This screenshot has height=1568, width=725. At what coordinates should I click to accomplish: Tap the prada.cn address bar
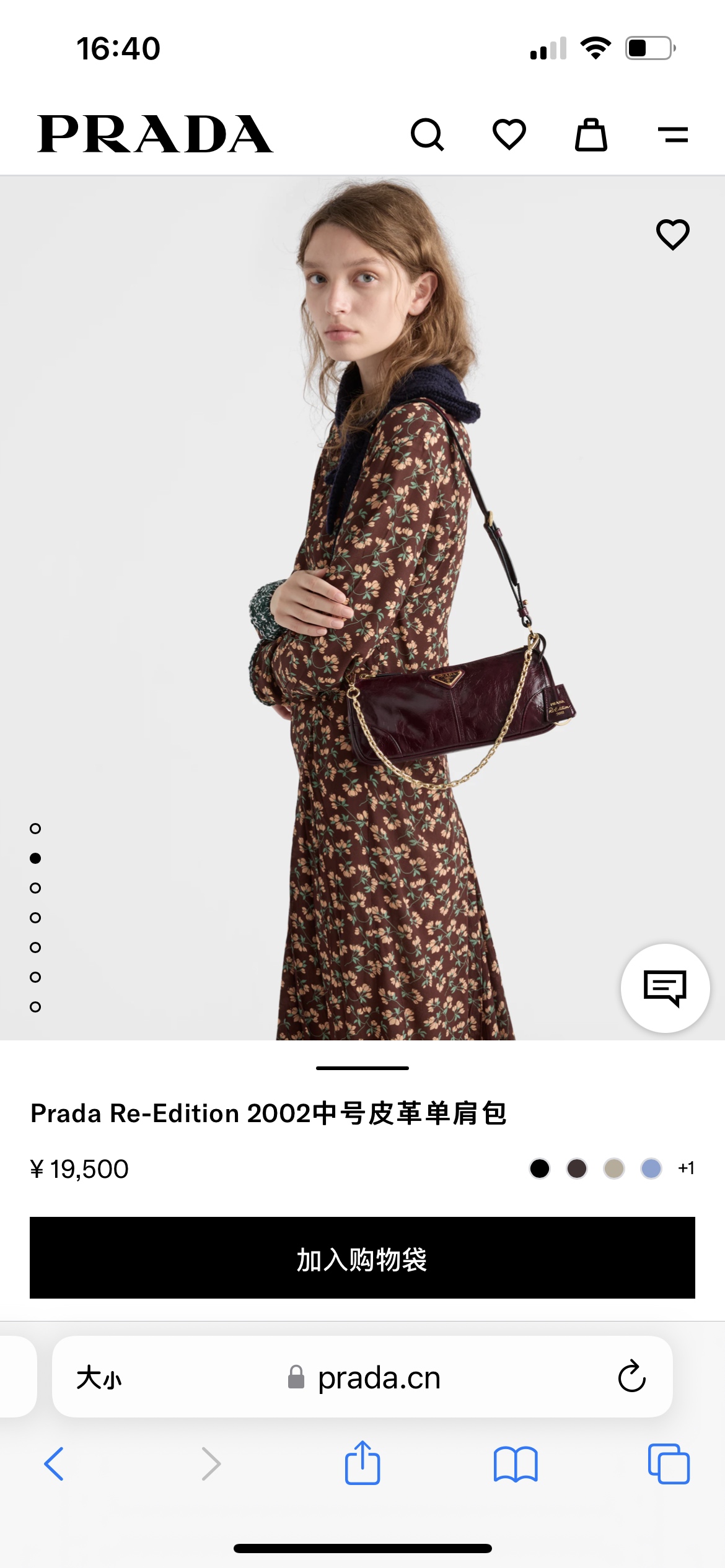(x=378, y=1378)
